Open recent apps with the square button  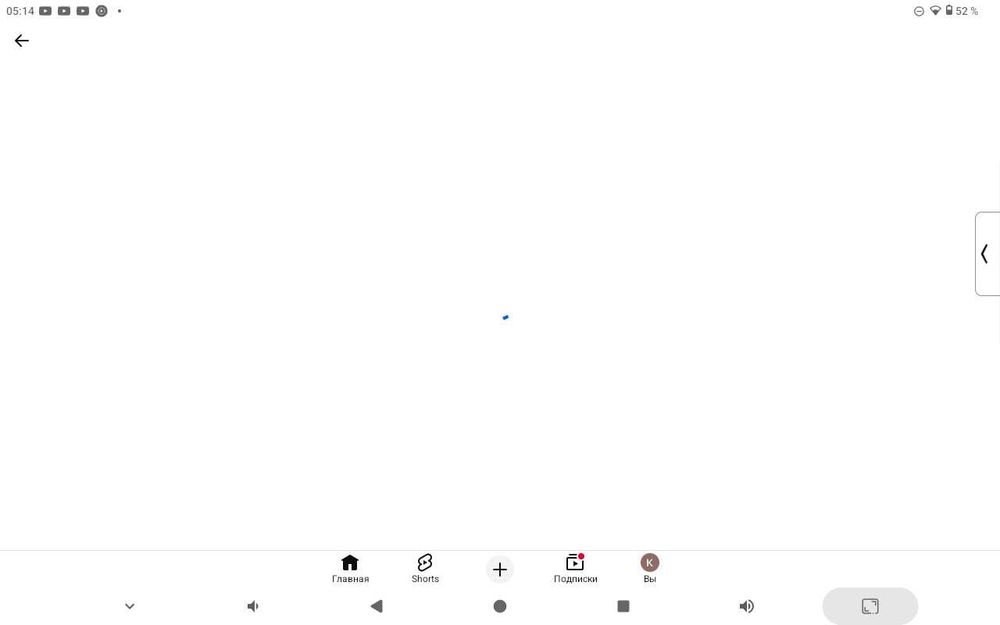[x=623, y=606]
